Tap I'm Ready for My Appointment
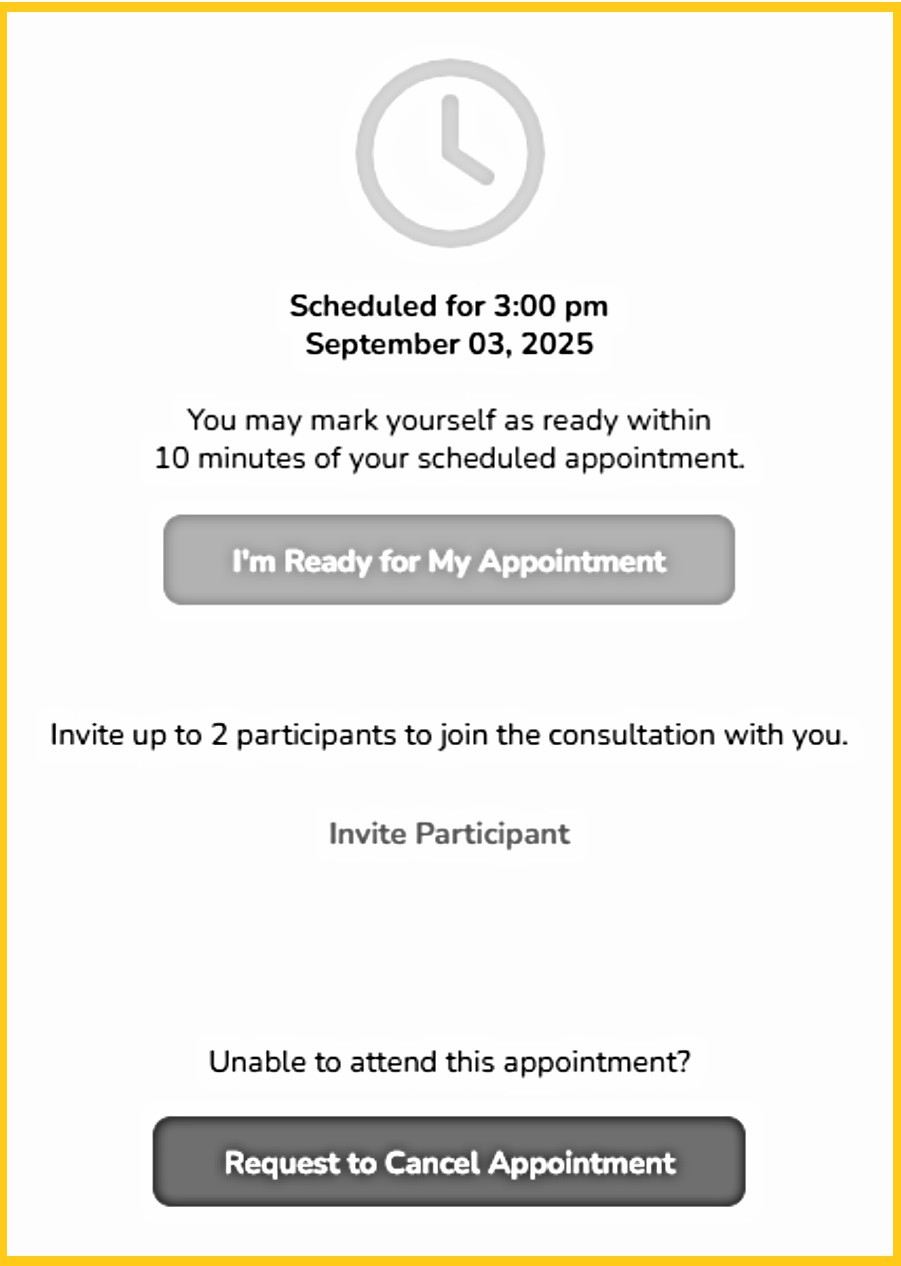 (449, 560)
